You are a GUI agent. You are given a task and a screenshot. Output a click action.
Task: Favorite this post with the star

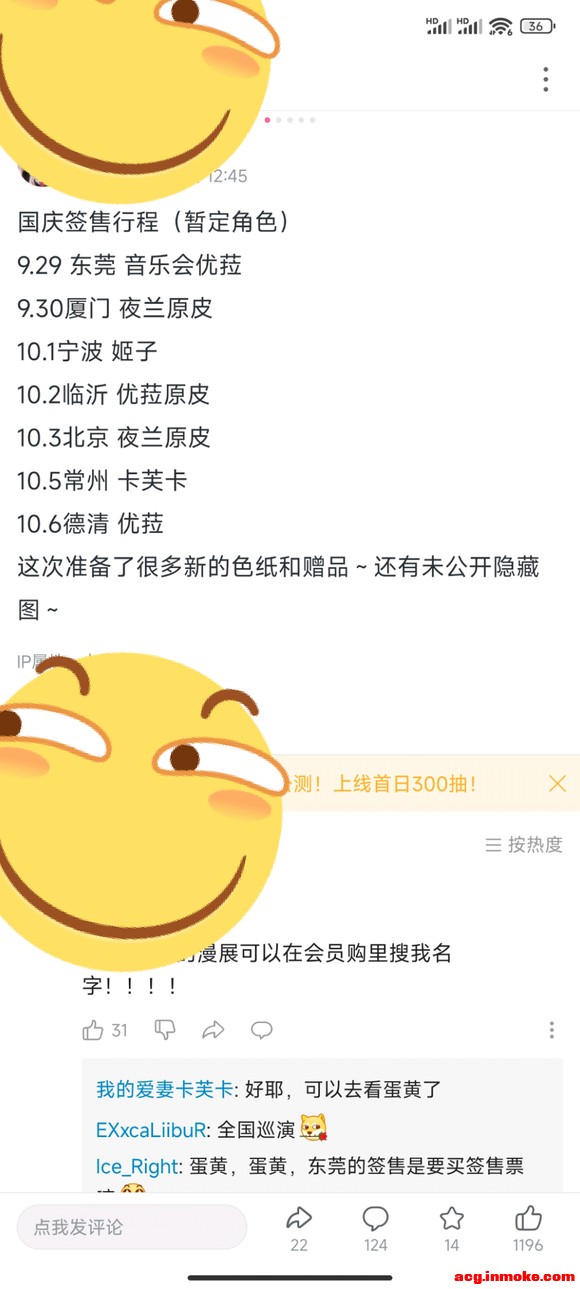pos(452,1228)
